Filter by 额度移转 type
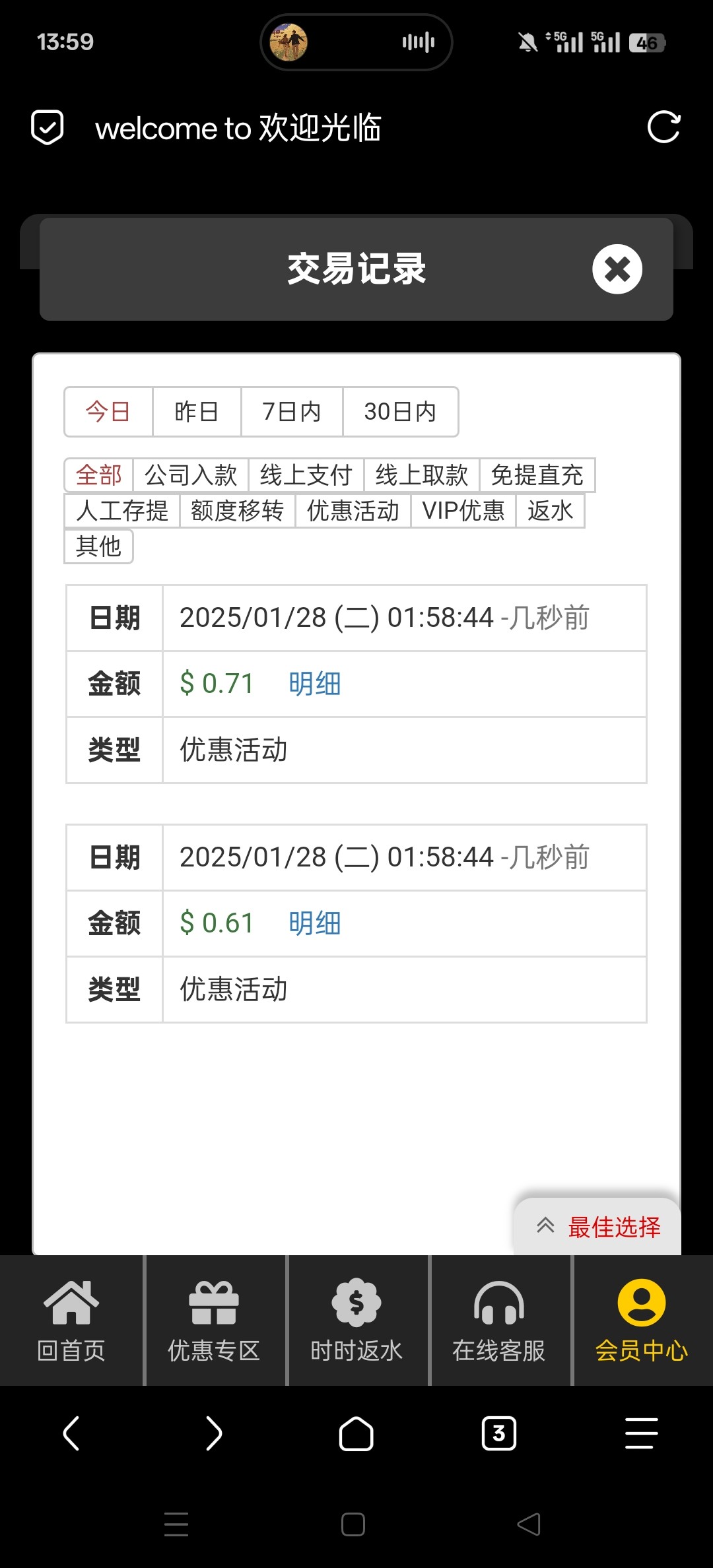 click(237, 511)
